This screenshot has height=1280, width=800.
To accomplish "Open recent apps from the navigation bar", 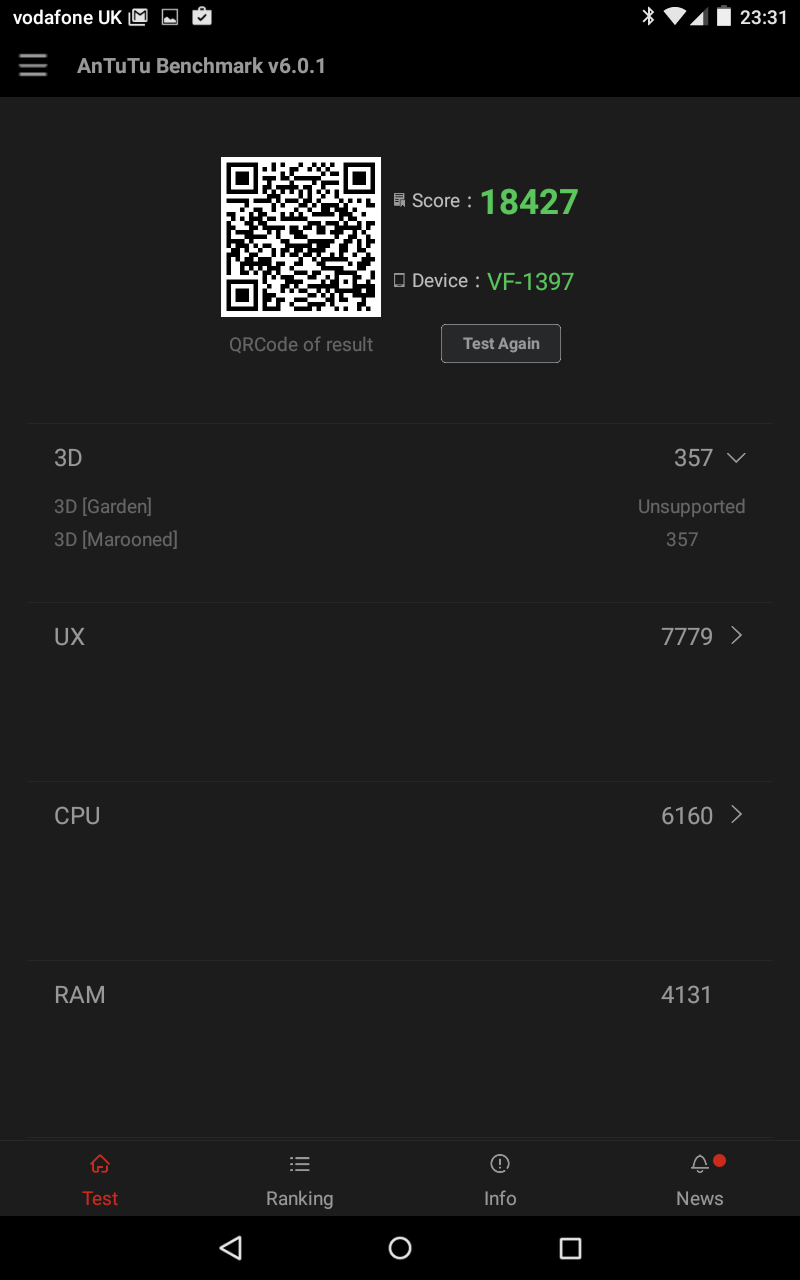I will click(x=570, y=1247).
